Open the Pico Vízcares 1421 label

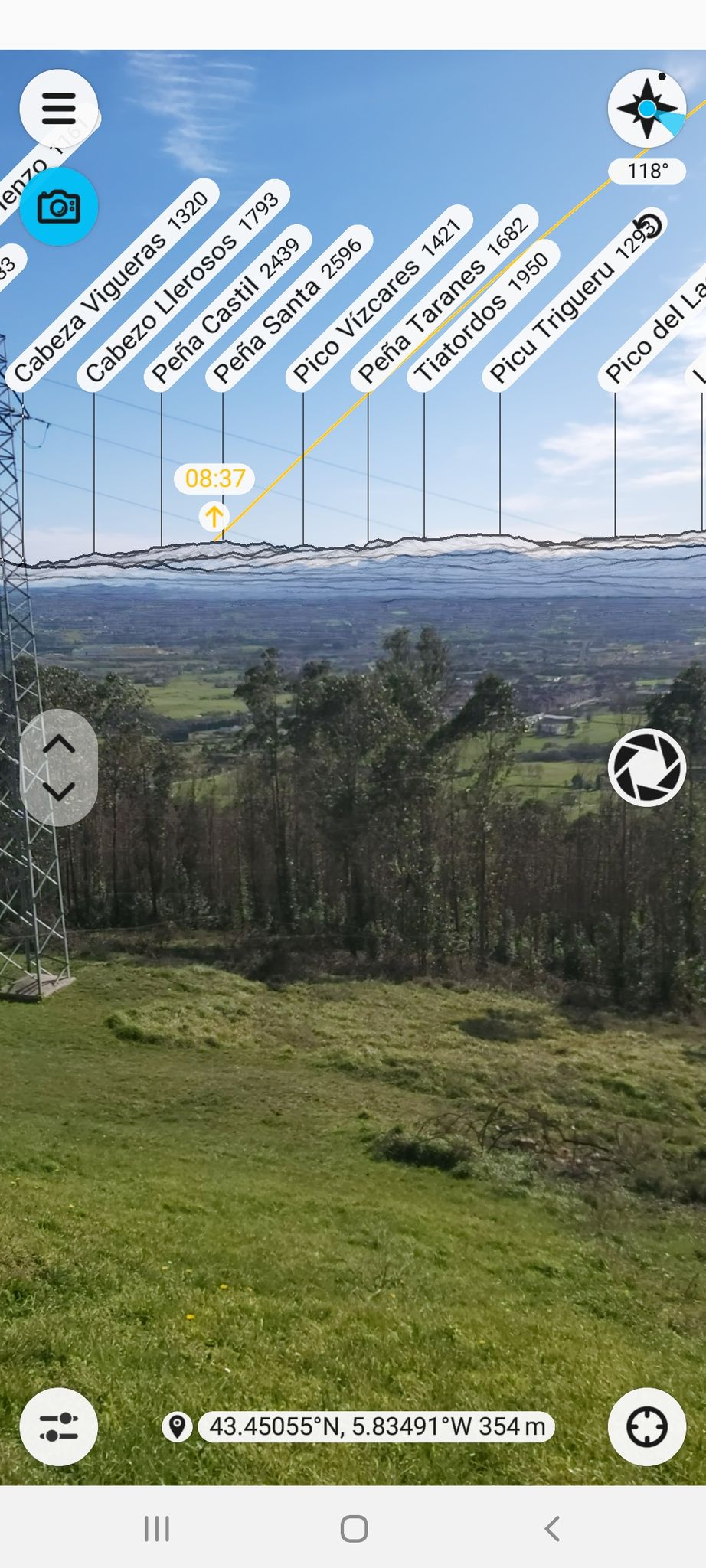click(x=378, y=299)
